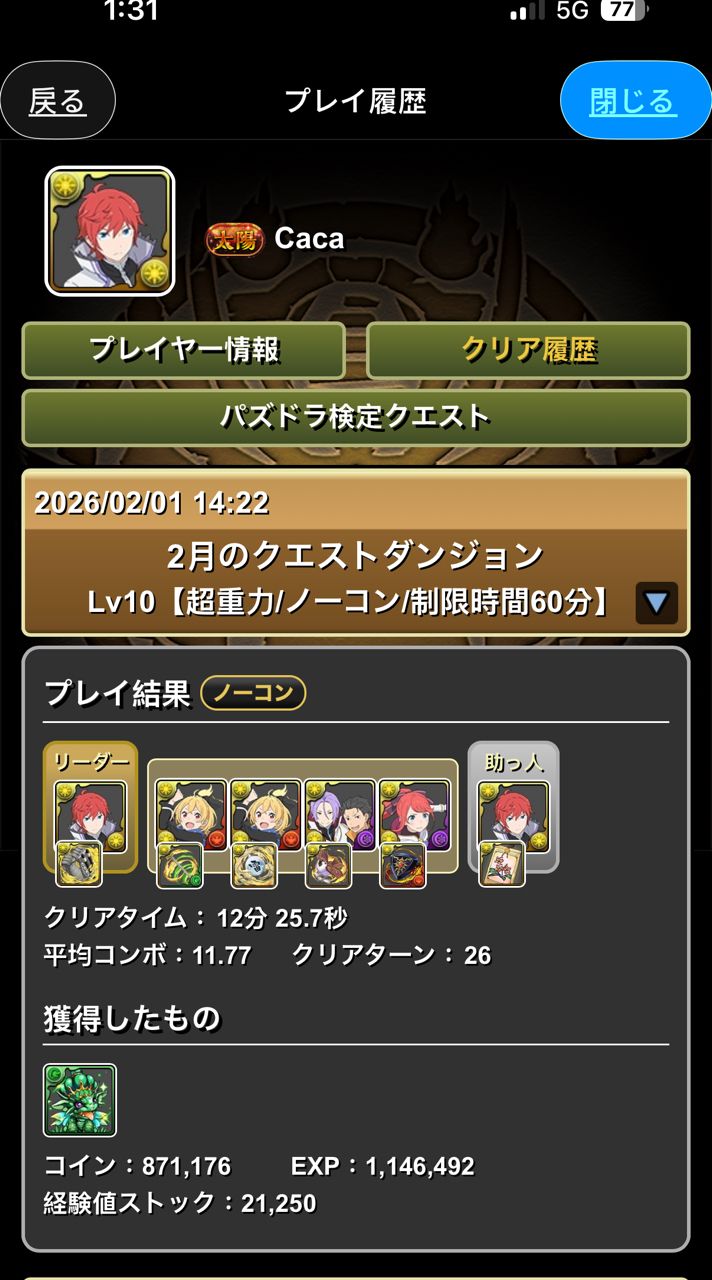Viewport: 712px width, 1280px height.
Task: Tap the obtained green dragon monster icon
Action: pos(80,1100)
